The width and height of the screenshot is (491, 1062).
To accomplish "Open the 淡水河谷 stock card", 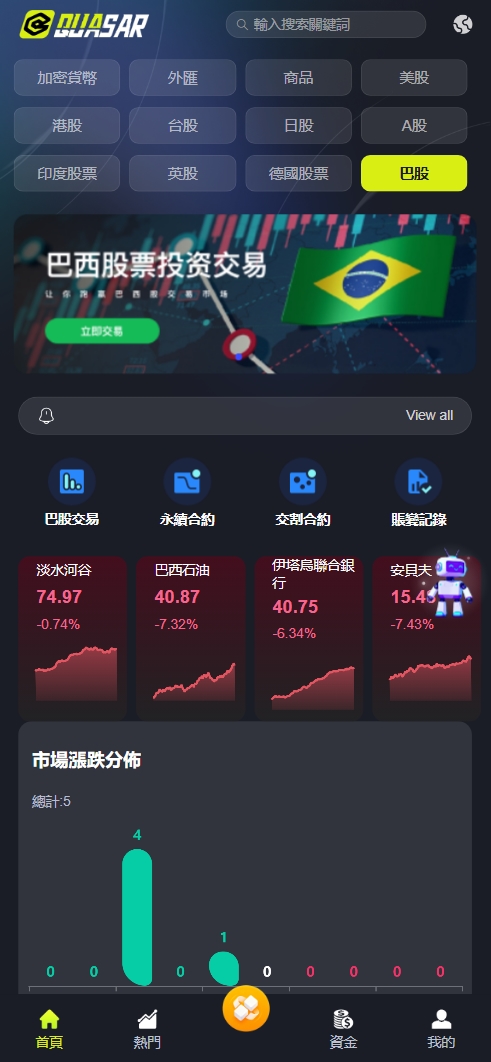I will pos(72,638).
